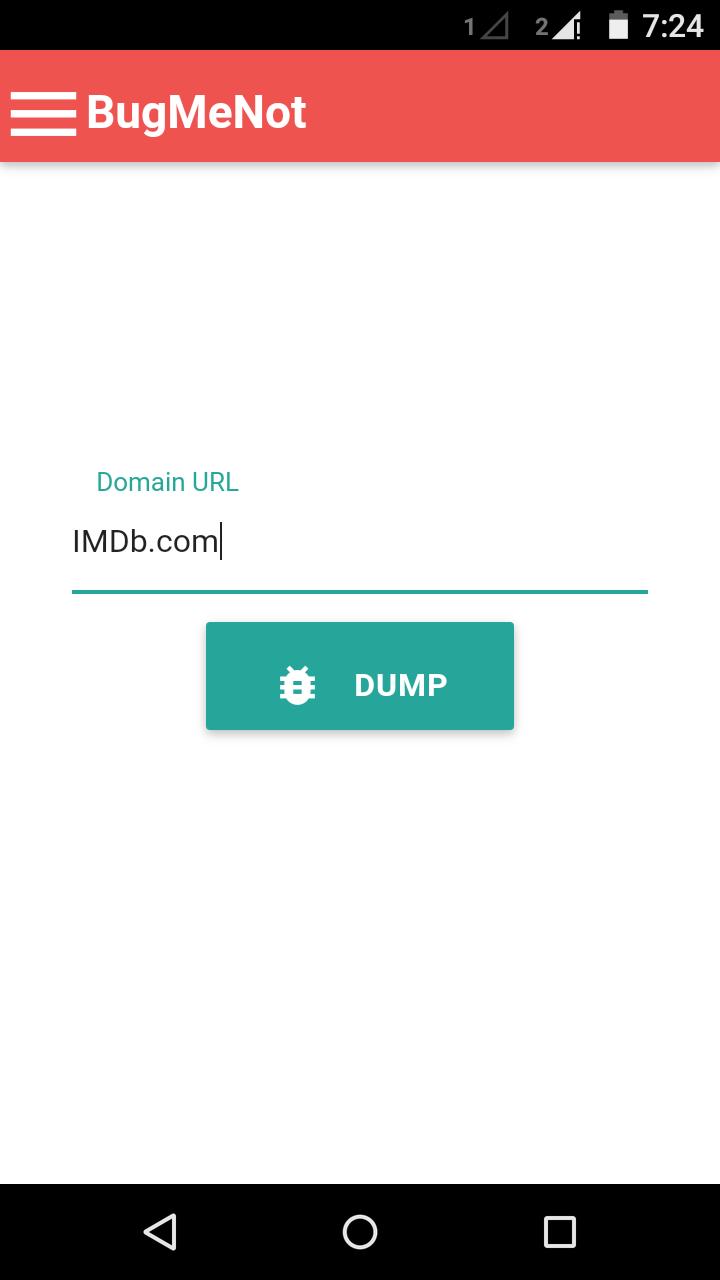The height and width of the screenshot is (1280, 720).
Task: Go back using system navigation
Action: click(160, 1232)
